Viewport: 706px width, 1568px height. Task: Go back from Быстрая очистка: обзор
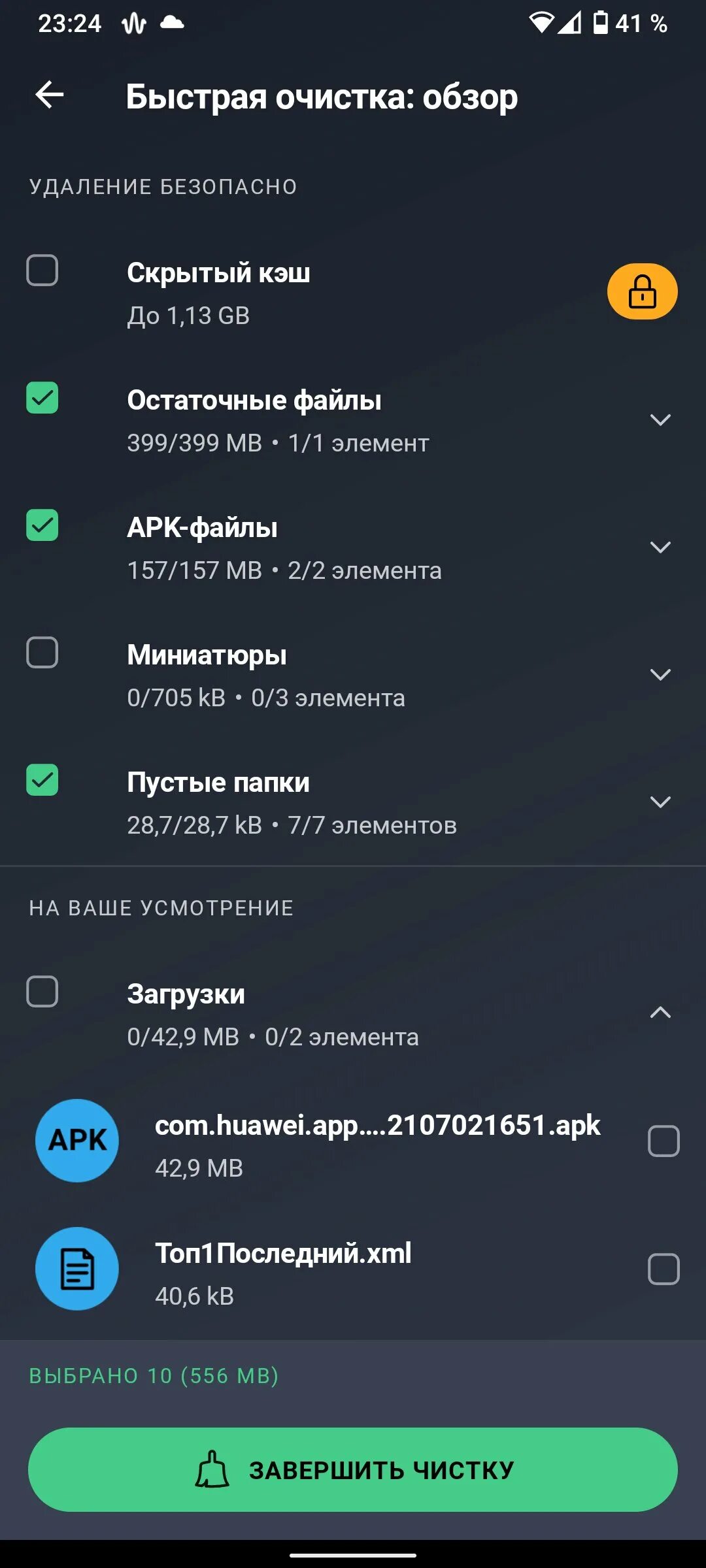[x=50, y=95]
